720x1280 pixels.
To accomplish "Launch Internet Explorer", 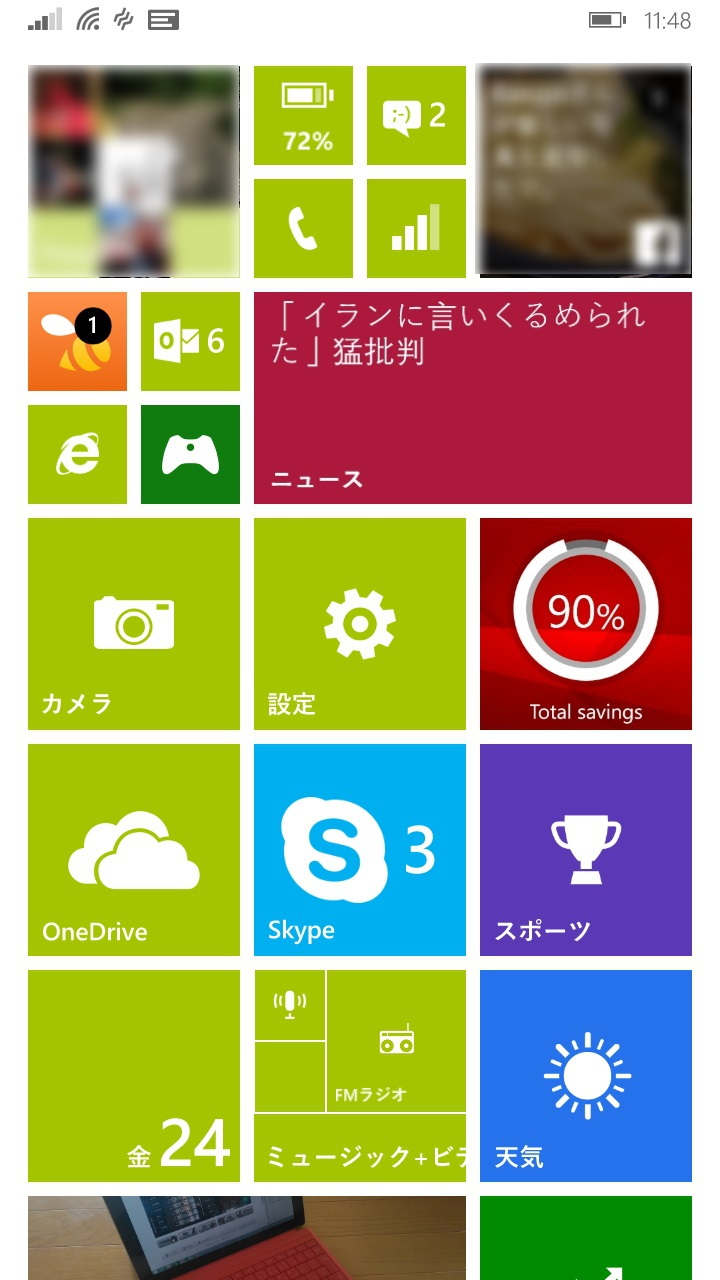I will click(x=77, y=455).
